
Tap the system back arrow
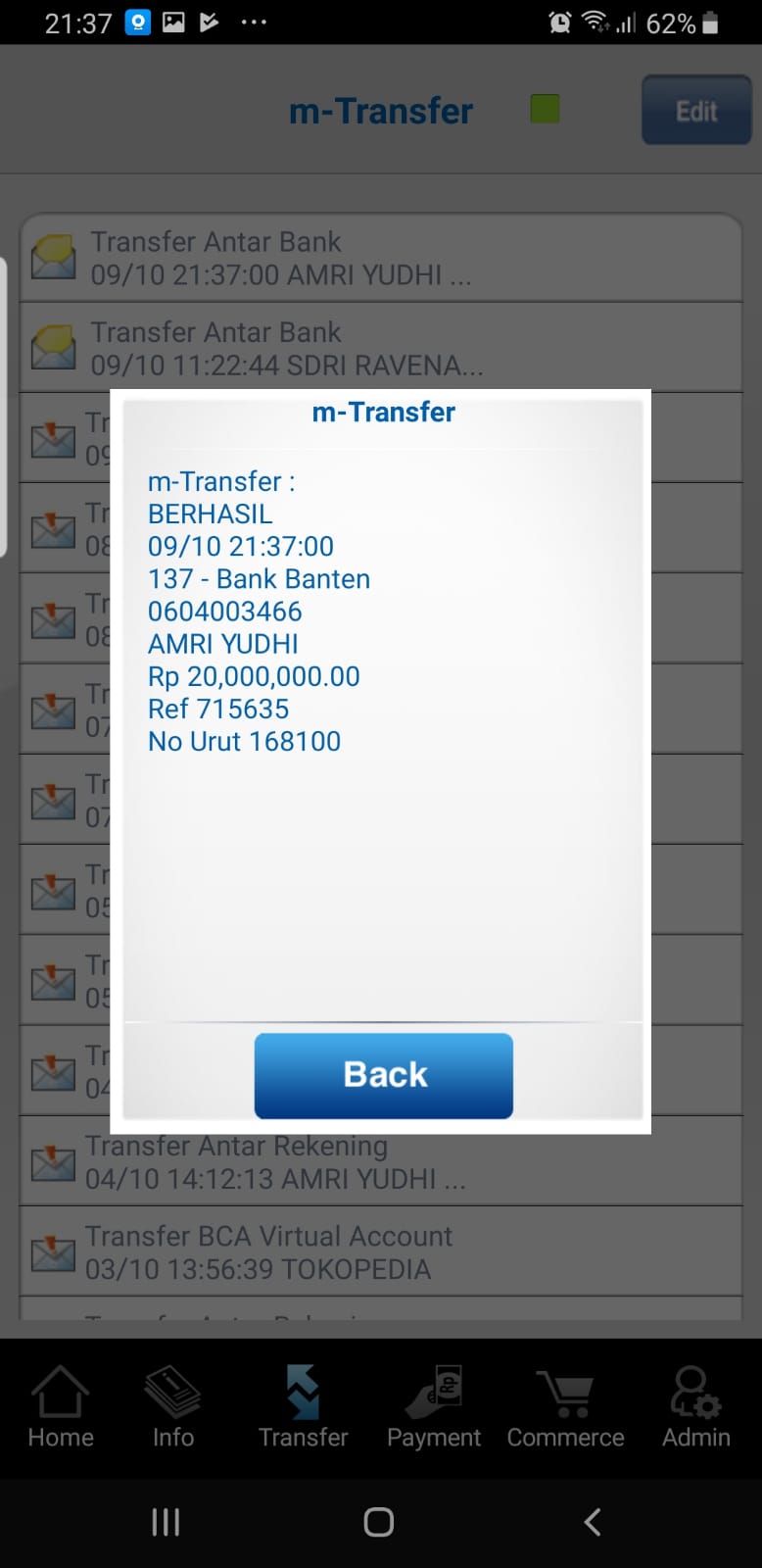pos(592,1522)
